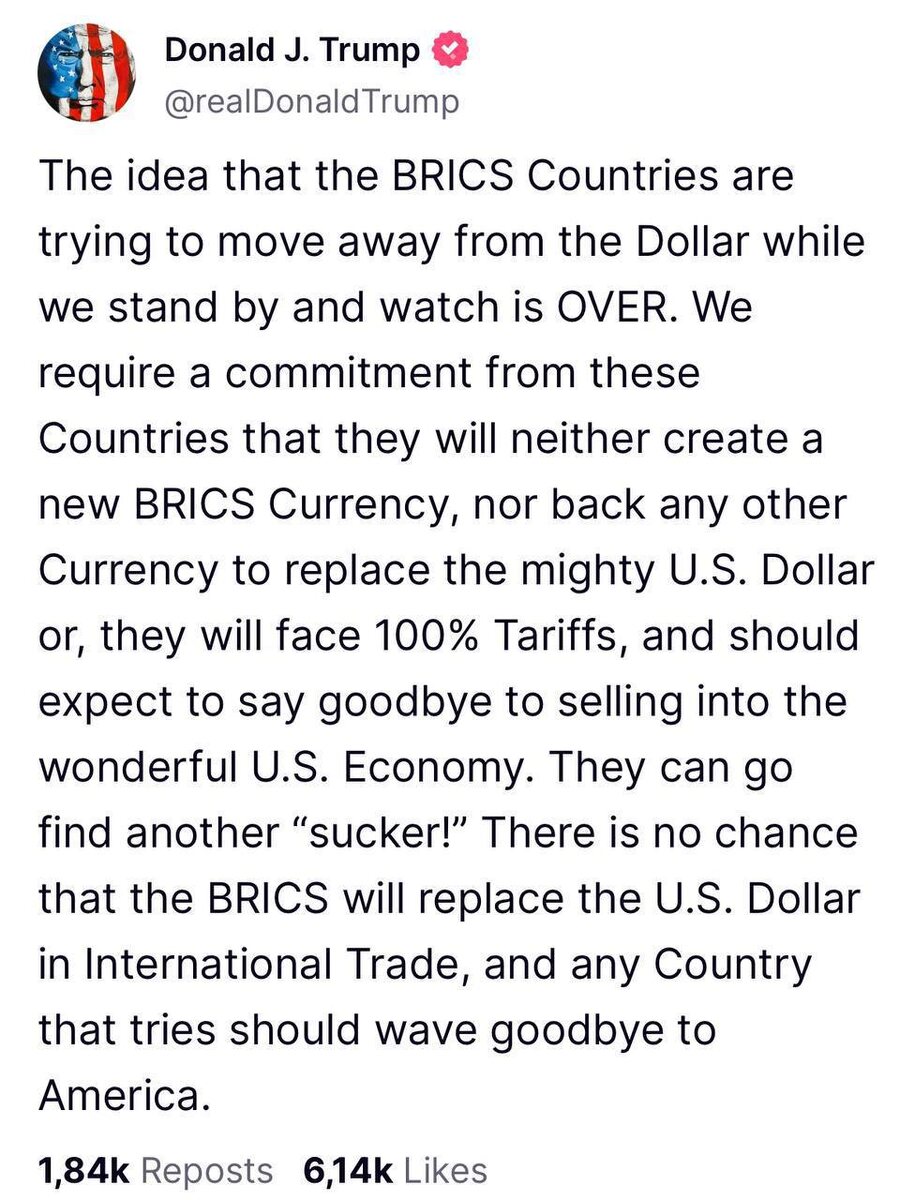The height and width of the screenshot is (1200, 915).
Task: Open Donald J. Trump's profile picture
Action: [85, 76]
